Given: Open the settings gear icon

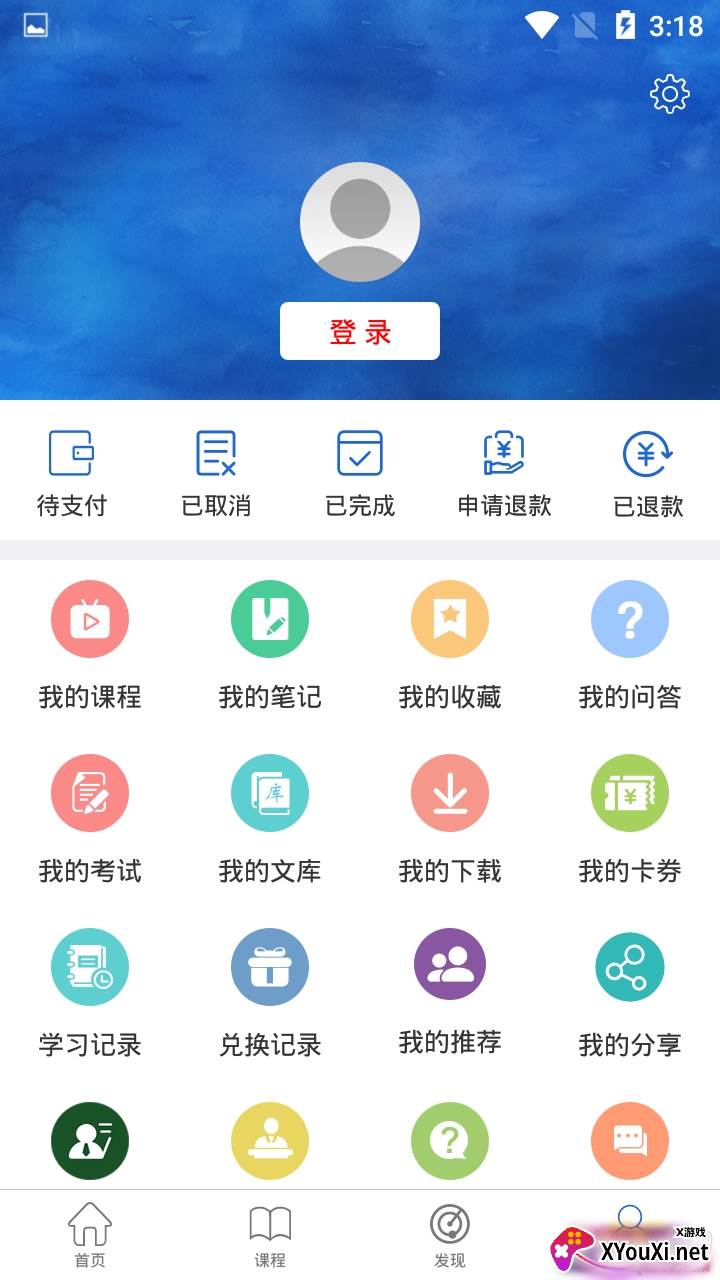Looking at the screenshot, I should click(669, 94).
